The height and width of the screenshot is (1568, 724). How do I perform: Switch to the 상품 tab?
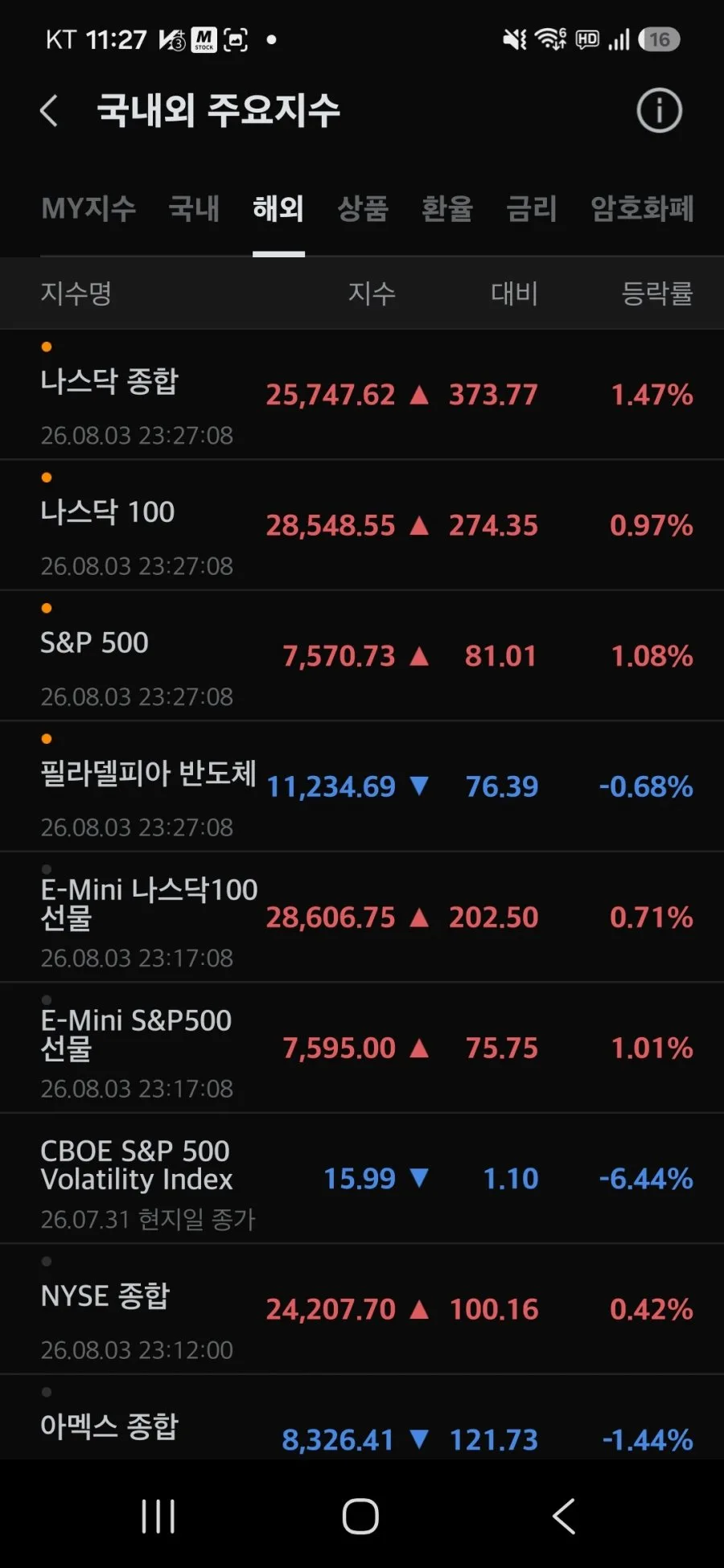click(x=363, y=209)
